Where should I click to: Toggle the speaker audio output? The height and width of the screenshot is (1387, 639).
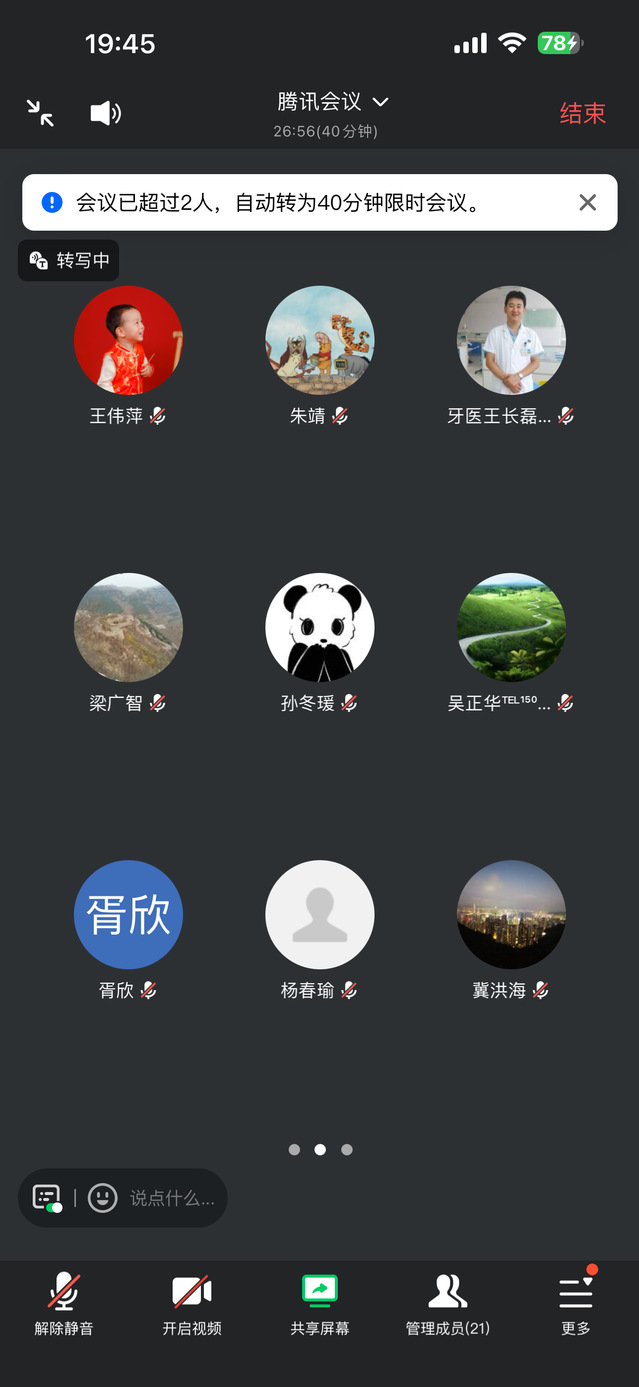pos(105,113)
